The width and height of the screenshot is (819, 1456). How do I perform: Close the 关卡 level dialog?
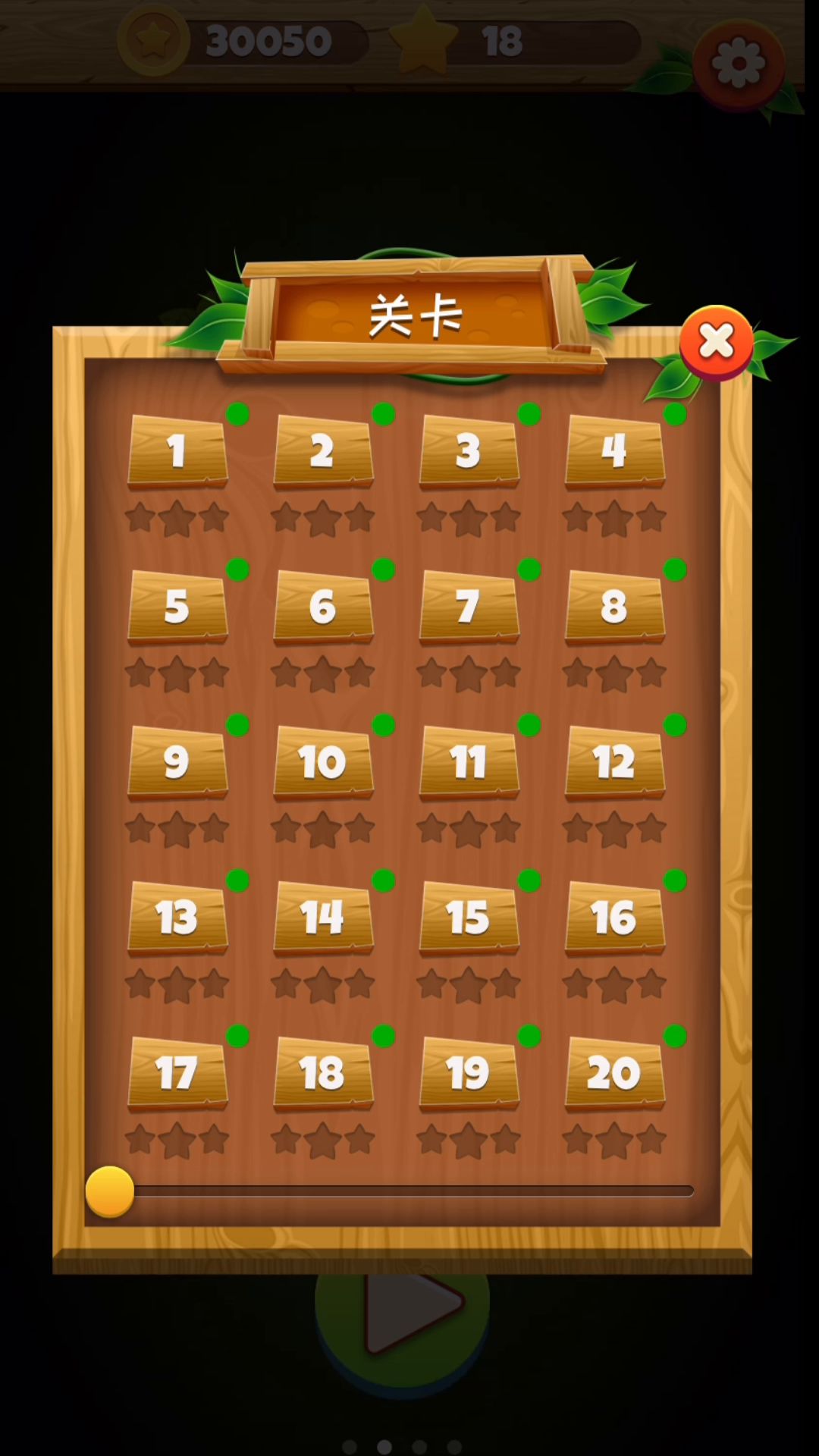[x=716, y=342]
